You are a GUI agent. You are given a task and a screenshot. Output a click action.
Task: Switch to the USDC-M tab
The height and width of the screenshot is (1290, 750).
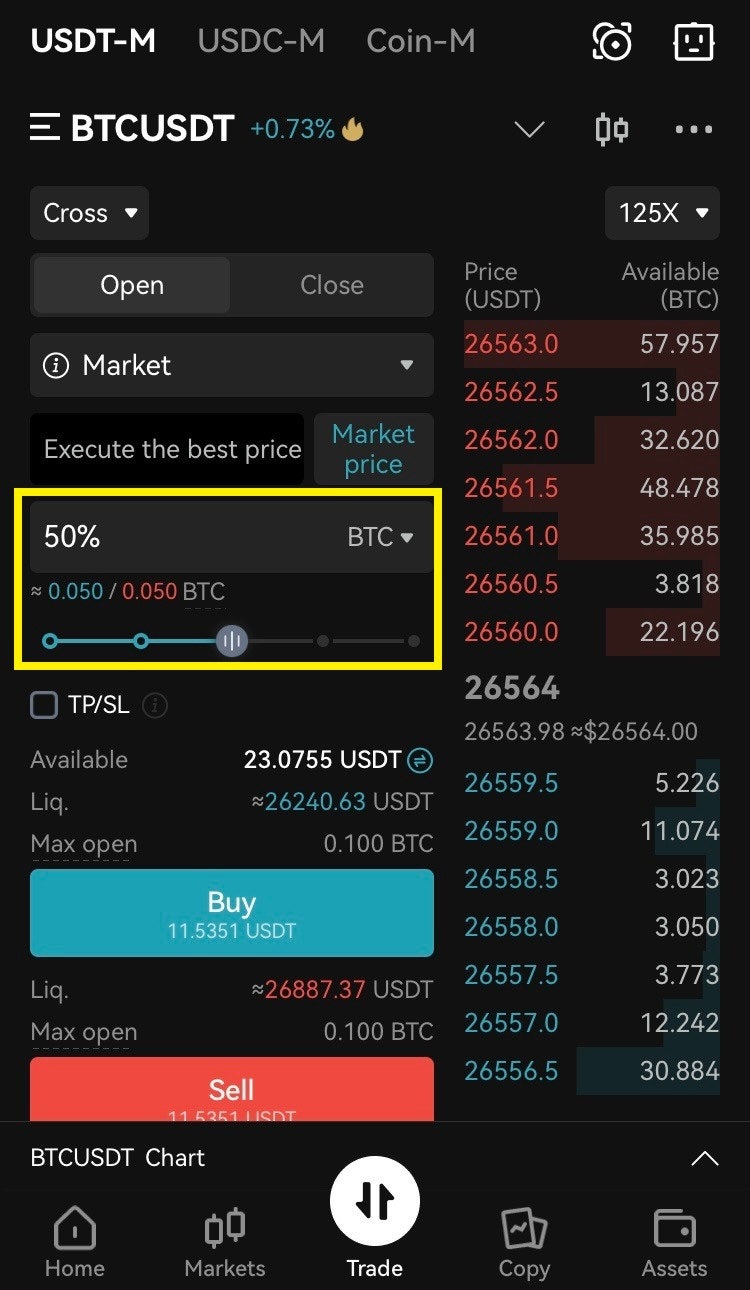click(x=261, y=41)
